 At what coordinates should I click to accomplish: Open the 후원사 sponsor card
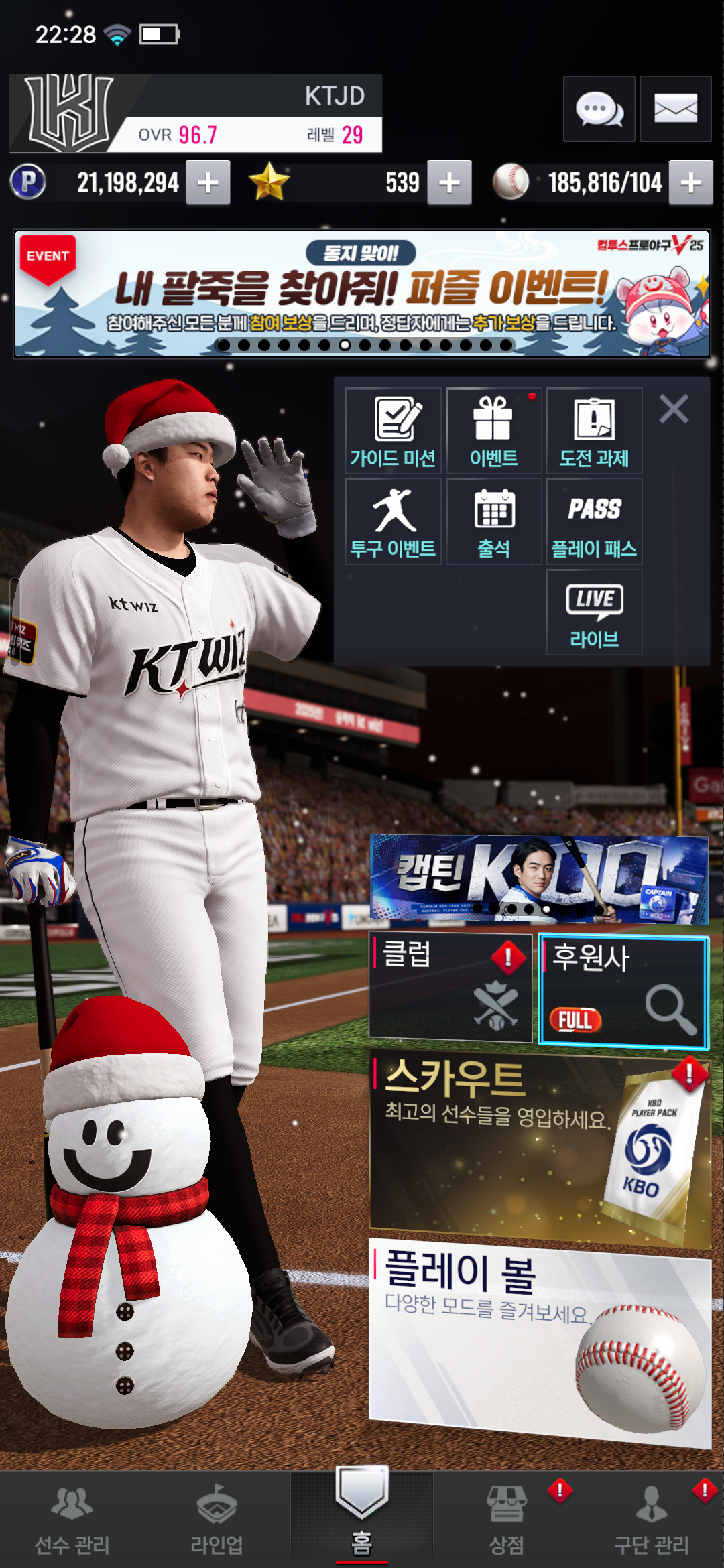tap(623, 990)
